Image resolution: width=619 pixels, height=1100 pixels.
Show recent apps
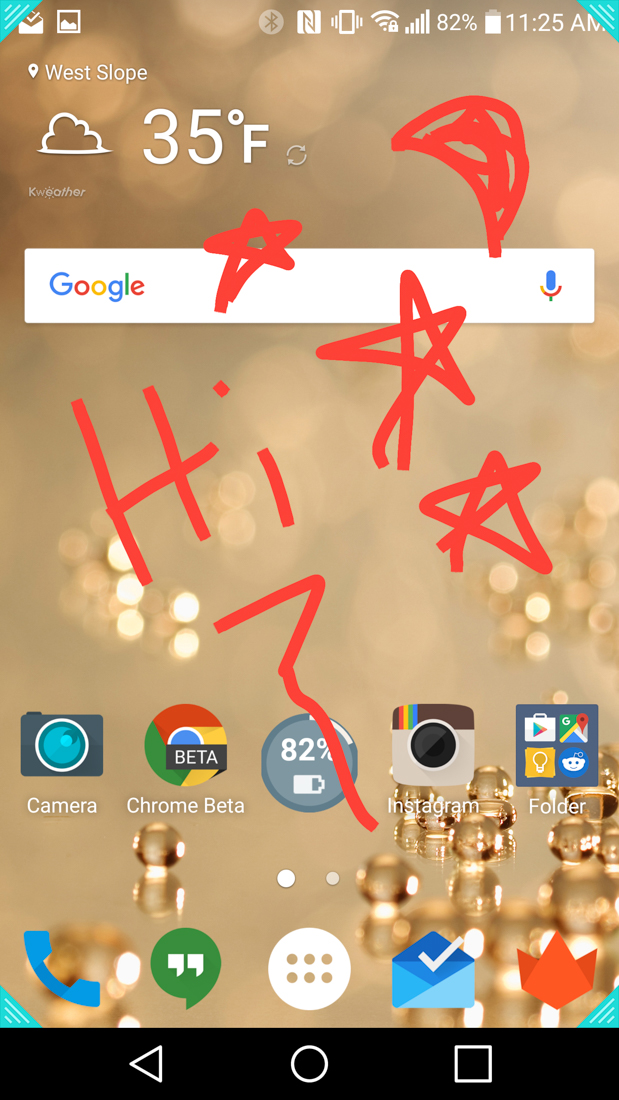coord(472,1064)
